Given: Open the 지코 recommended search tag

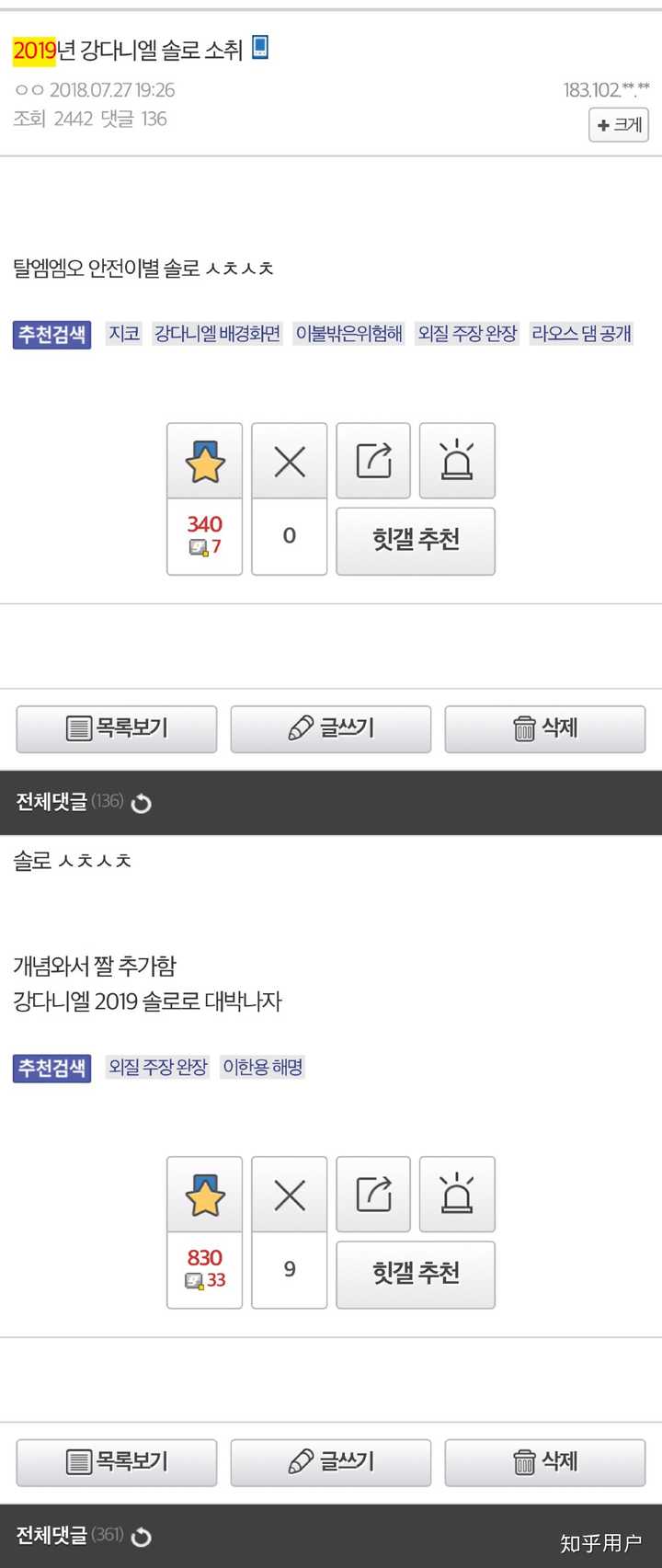Looking at the screenshot, I should 124,333.
